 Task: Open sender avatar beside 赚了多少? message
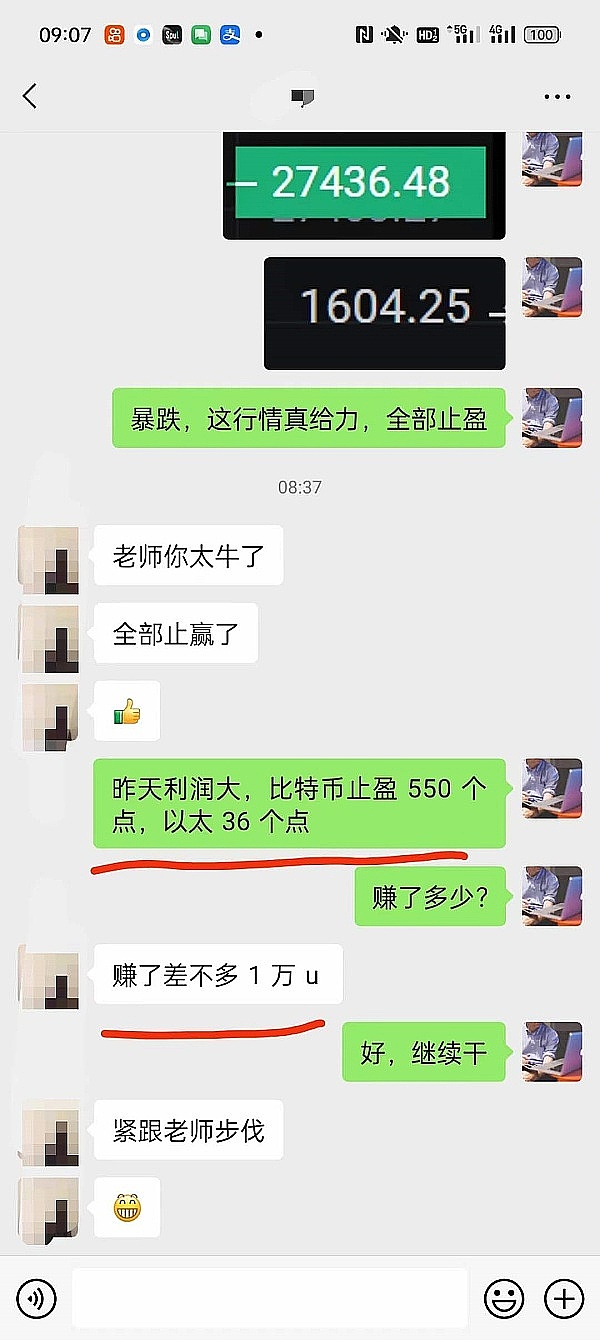point(552,896)
